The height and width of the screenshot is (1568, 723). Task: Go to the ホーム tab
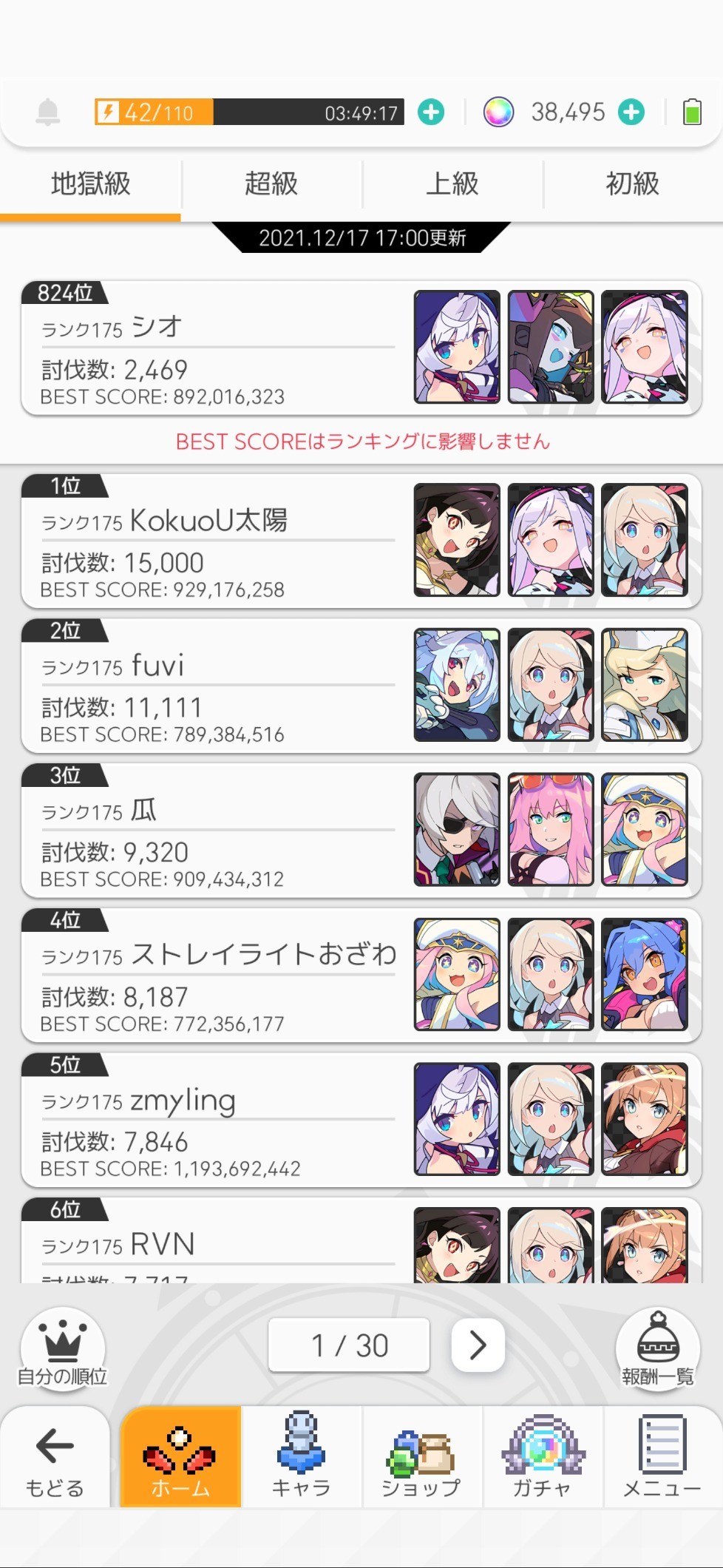(181, 1458)
